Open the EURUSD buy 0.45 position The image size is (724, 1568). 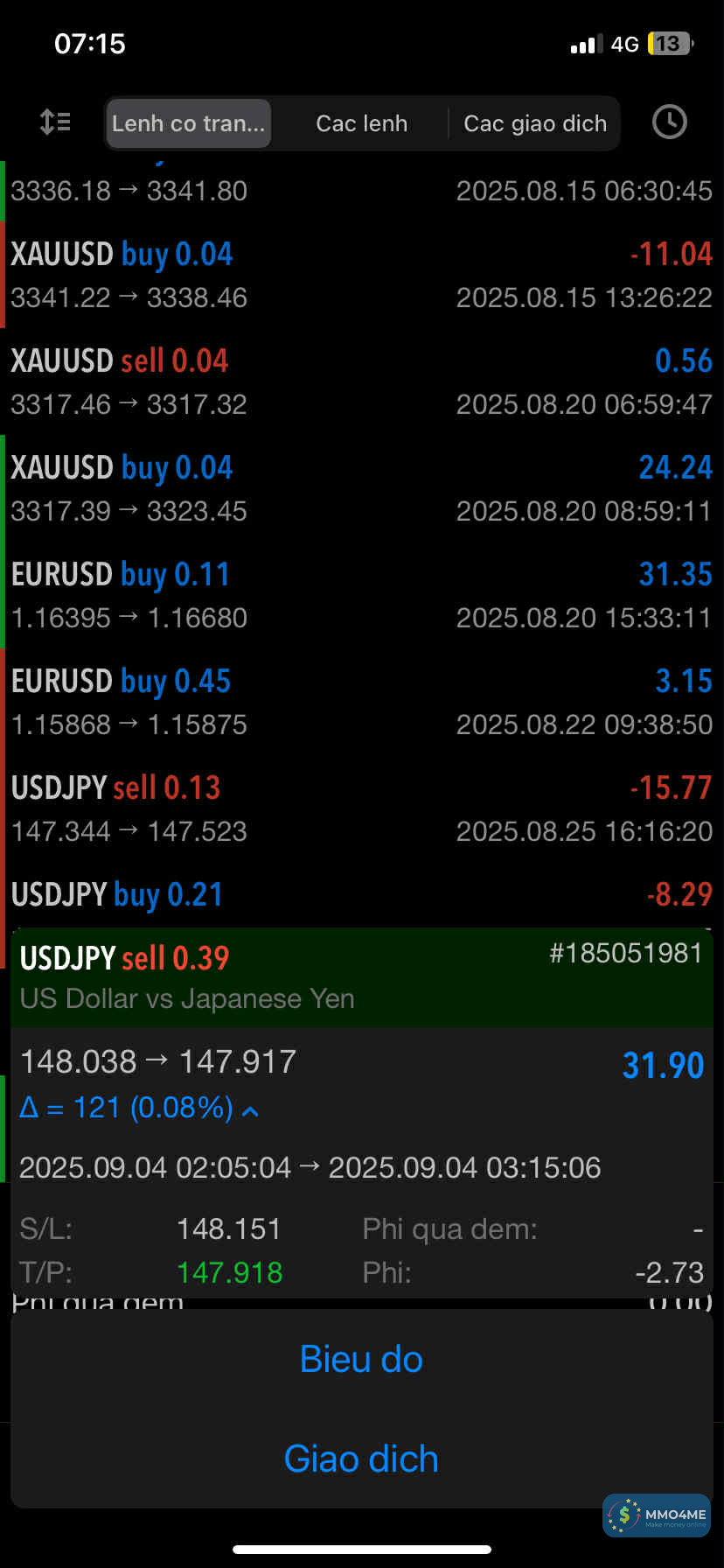361,702
